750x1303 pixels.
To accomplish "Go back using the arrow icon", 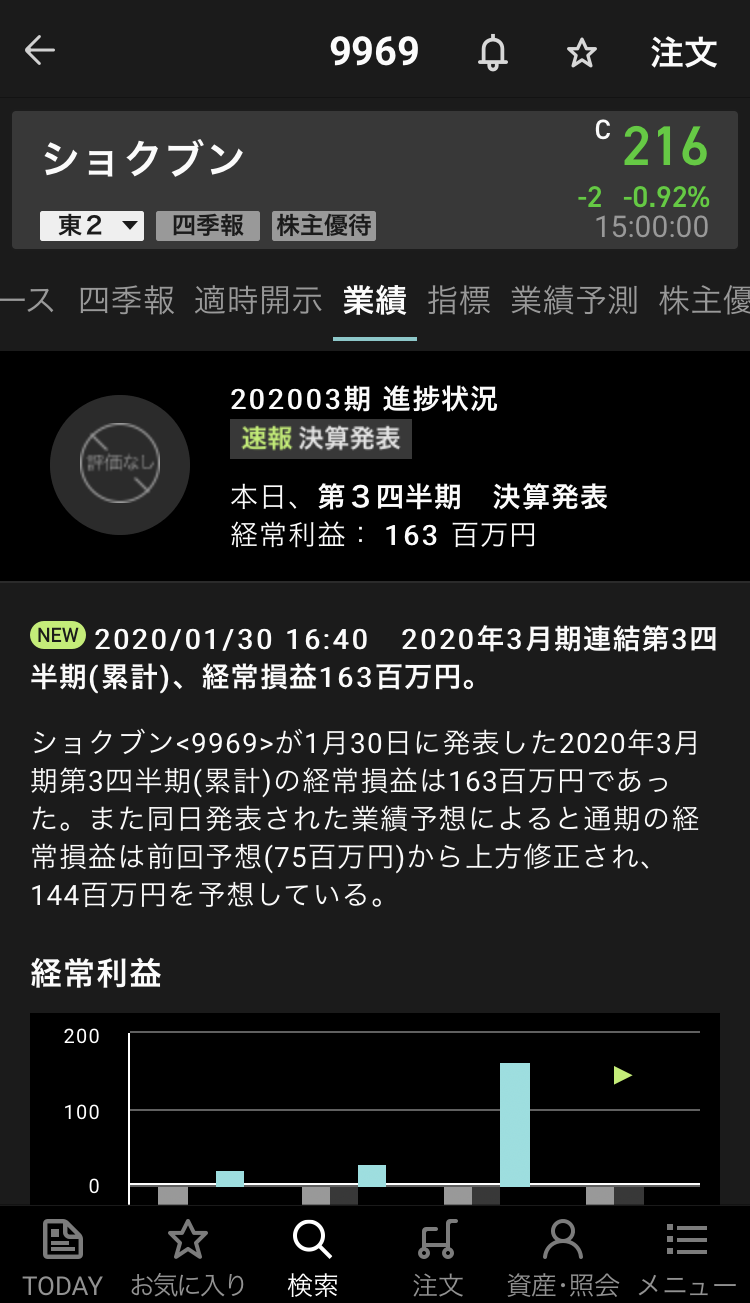I will click(40, 51).
